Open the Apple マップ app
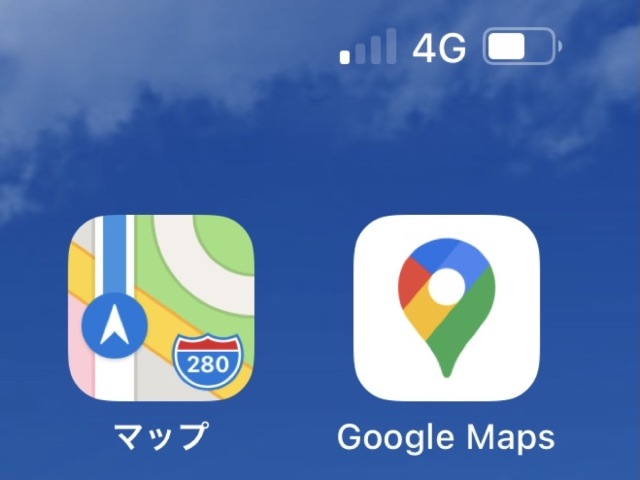The width and height of the screenshot is (640, 480). (160, 308)
